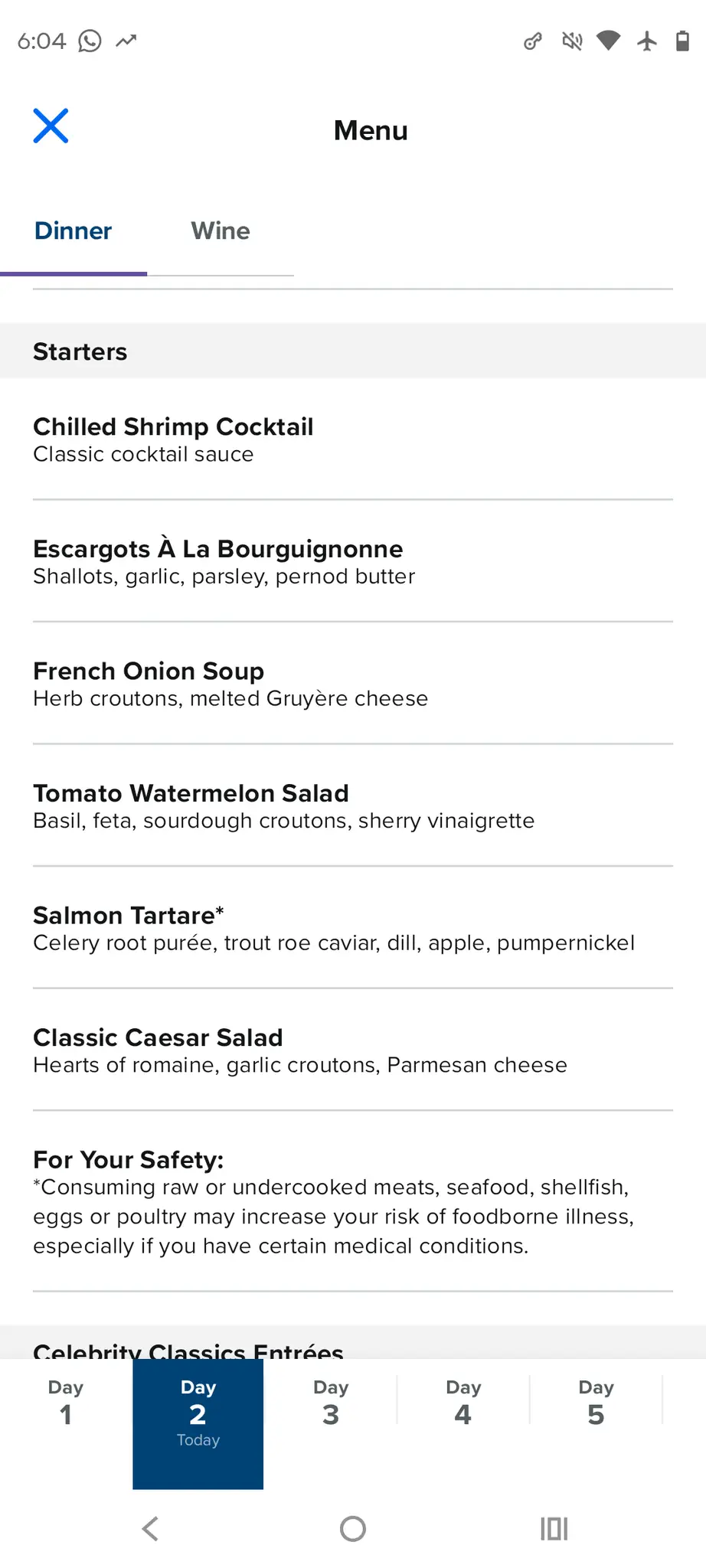Screen dimensions: 706x1568
Task: Select the Dinner tab
Action: (74, 231)
